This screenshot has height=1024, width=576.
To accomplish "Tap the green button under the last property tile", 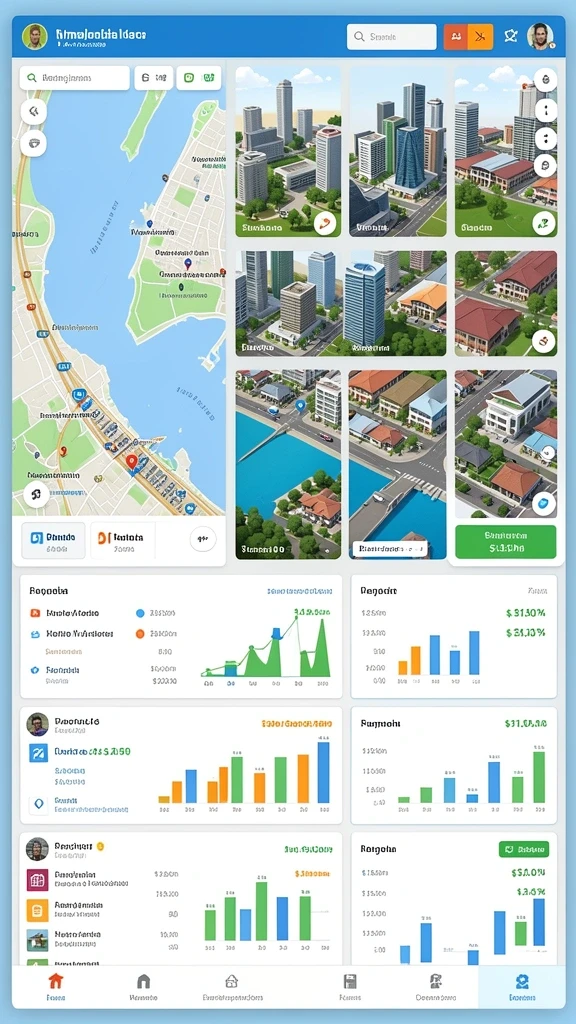I will click(505, 541).
